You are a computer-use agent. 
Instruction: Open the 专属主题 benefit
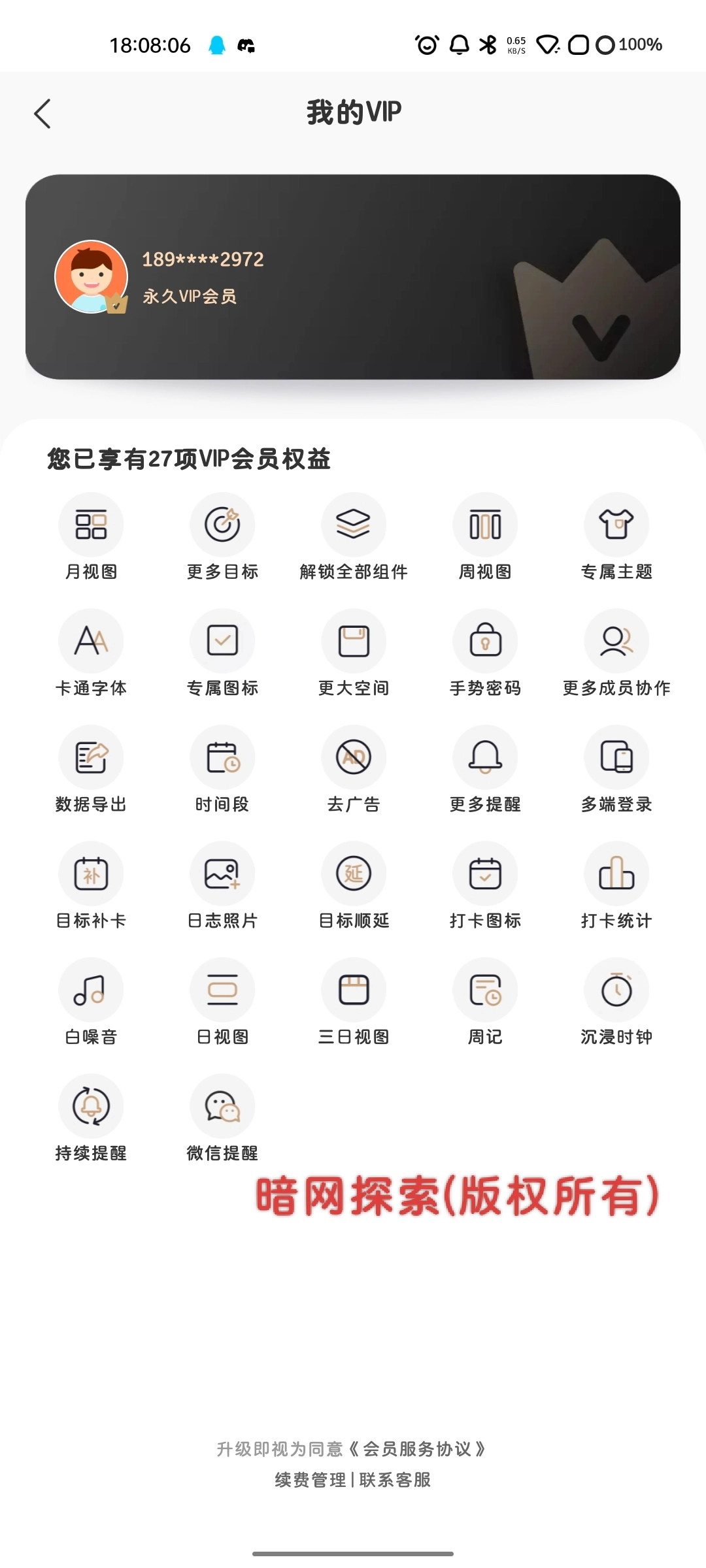(616, 525)
